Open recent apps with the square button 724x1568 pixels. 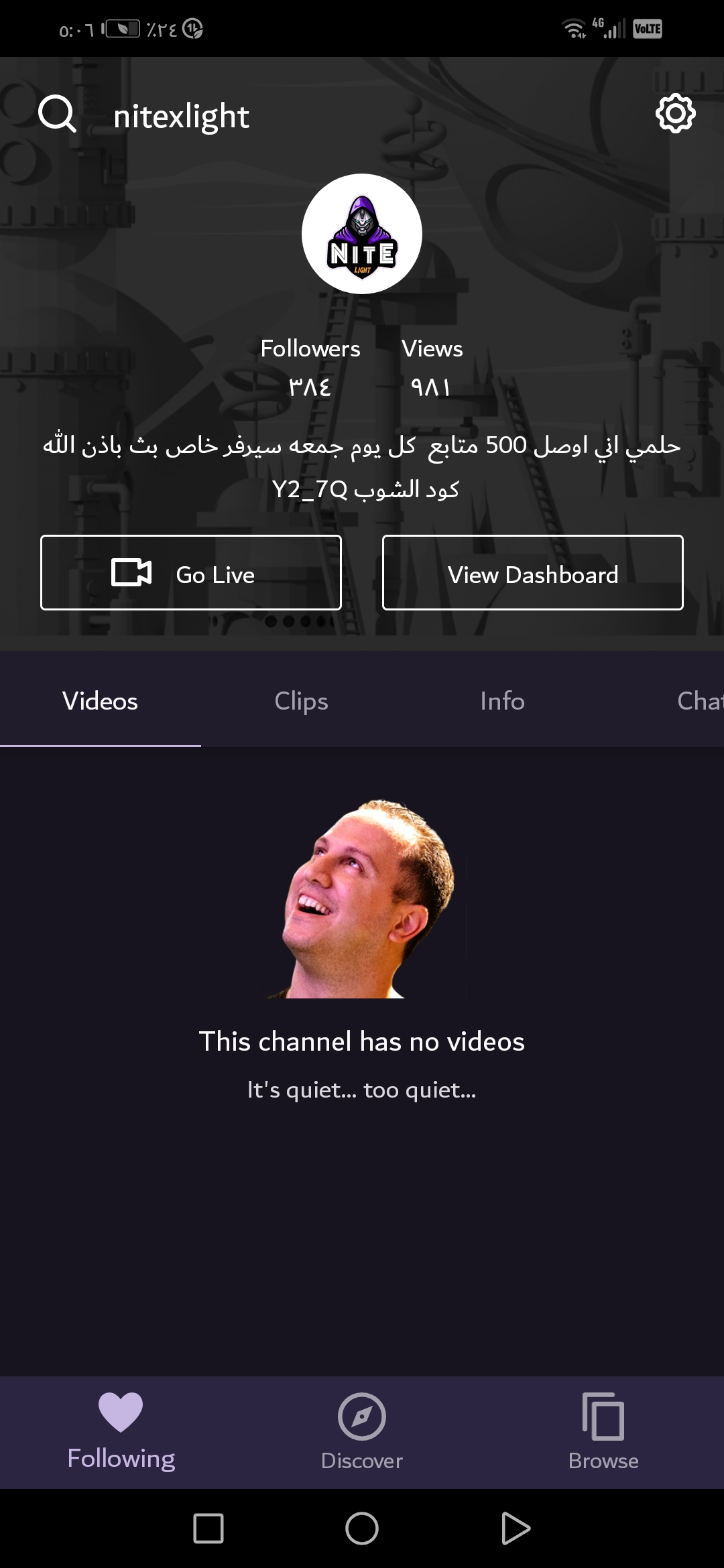(x=208, y=1528)
